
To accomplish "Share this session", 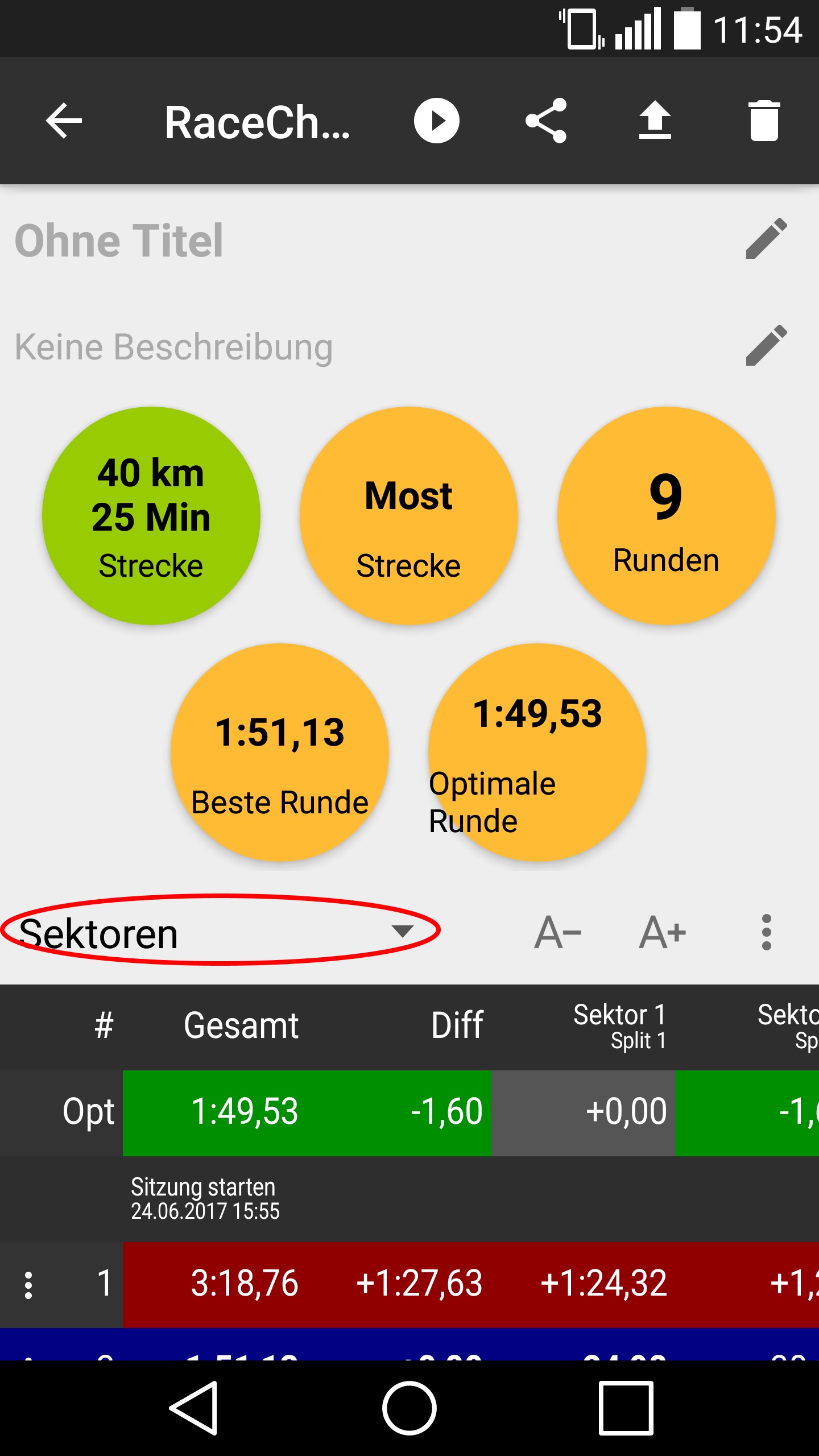I will (545, 121).
